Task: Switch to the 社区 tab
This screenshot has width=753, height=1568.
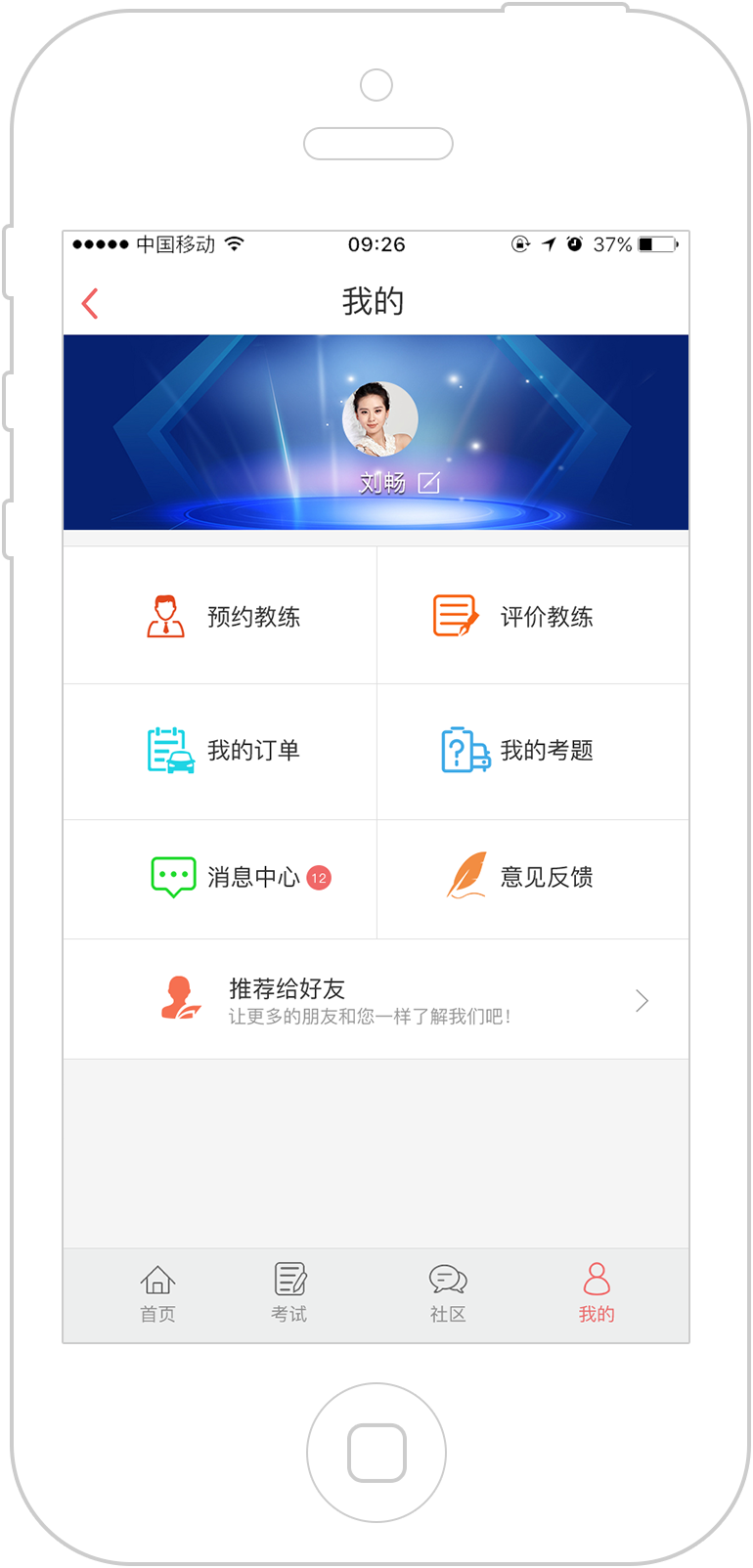Action: pos(448,1293)
